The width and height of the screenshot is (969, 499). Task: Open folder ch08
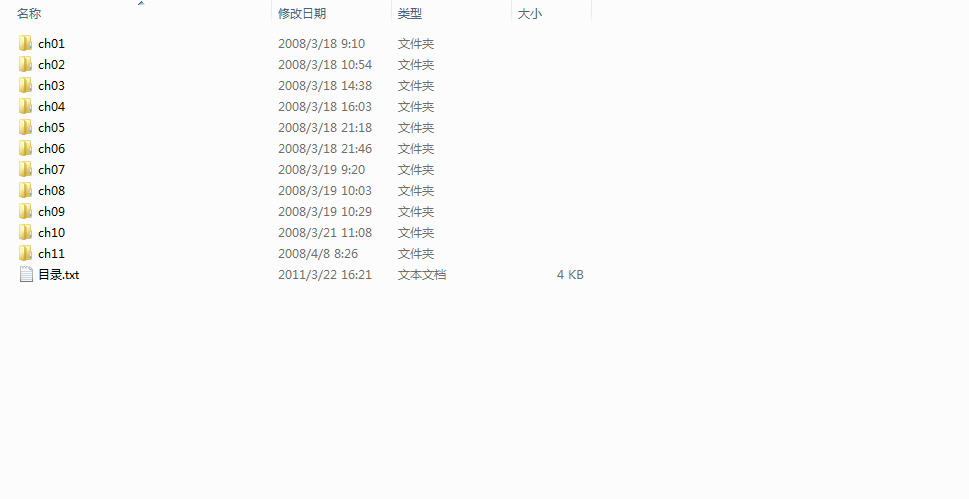(51, 191)
